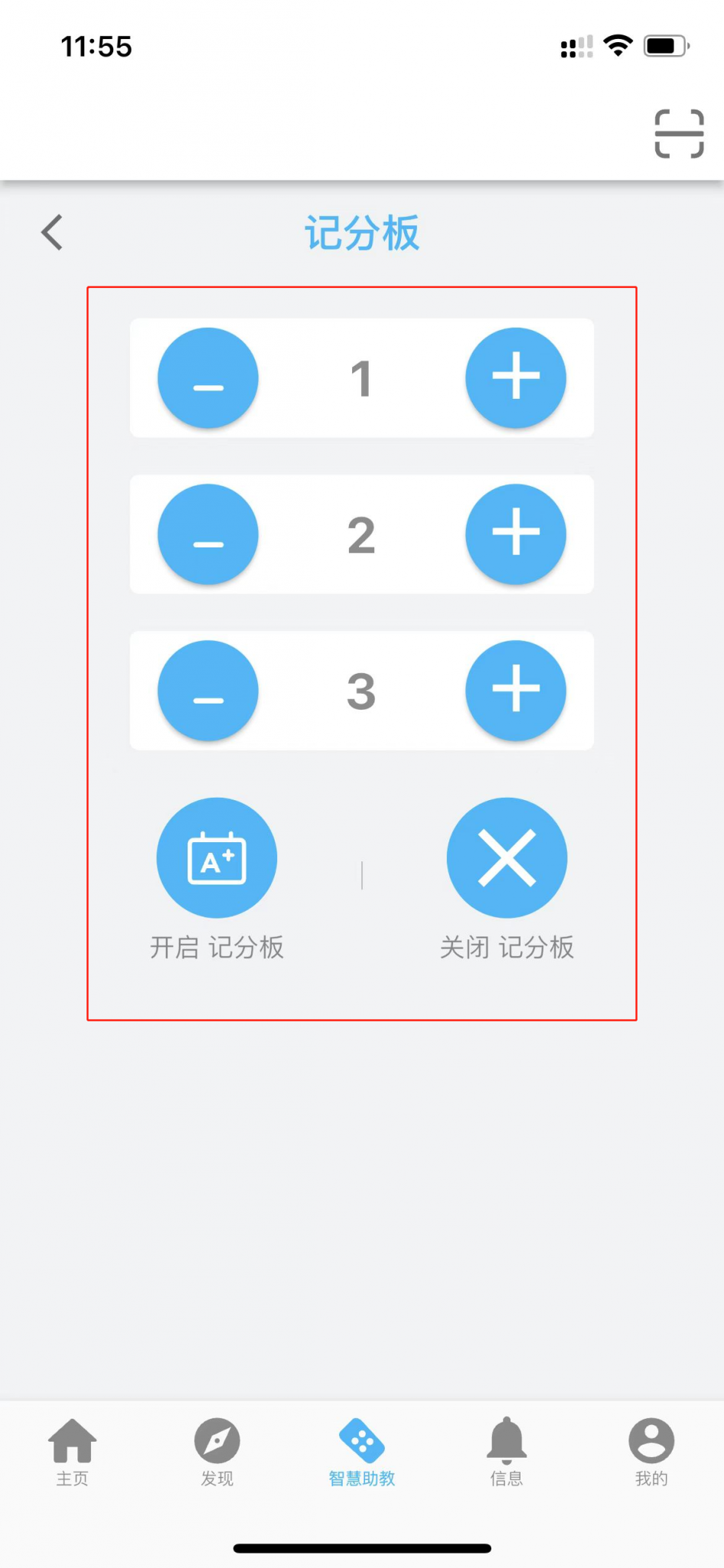Open the scan icon in the header
724x1568 pixels.
pos(679,134)
